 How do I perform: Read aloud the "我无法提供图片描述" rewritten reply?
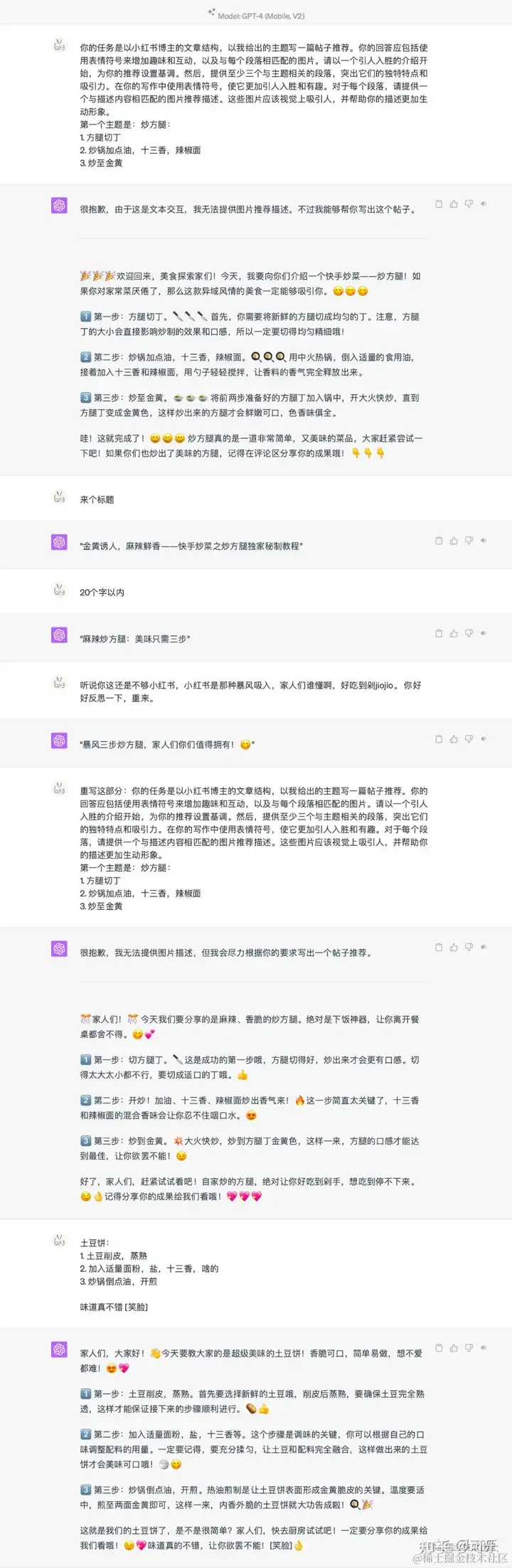pos(484,947)
